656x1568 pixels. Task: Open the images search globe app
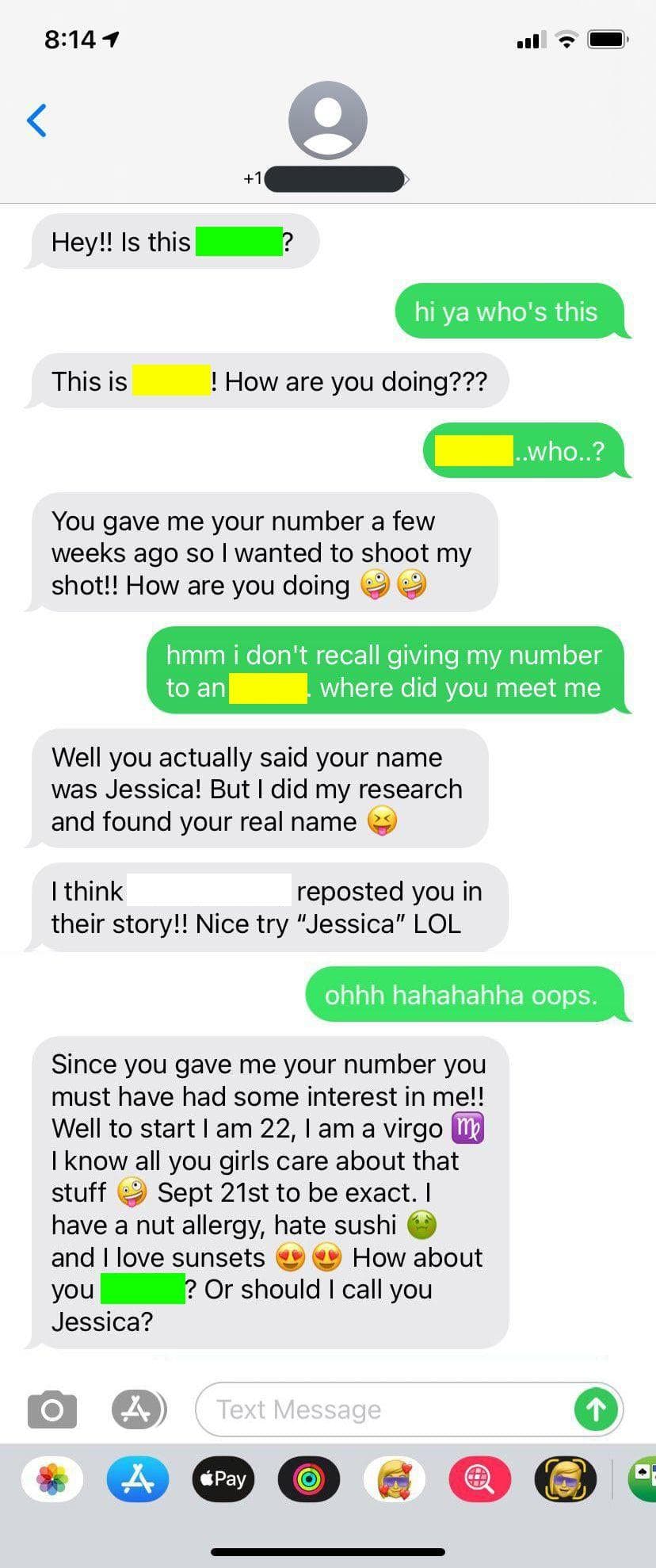480,1479
